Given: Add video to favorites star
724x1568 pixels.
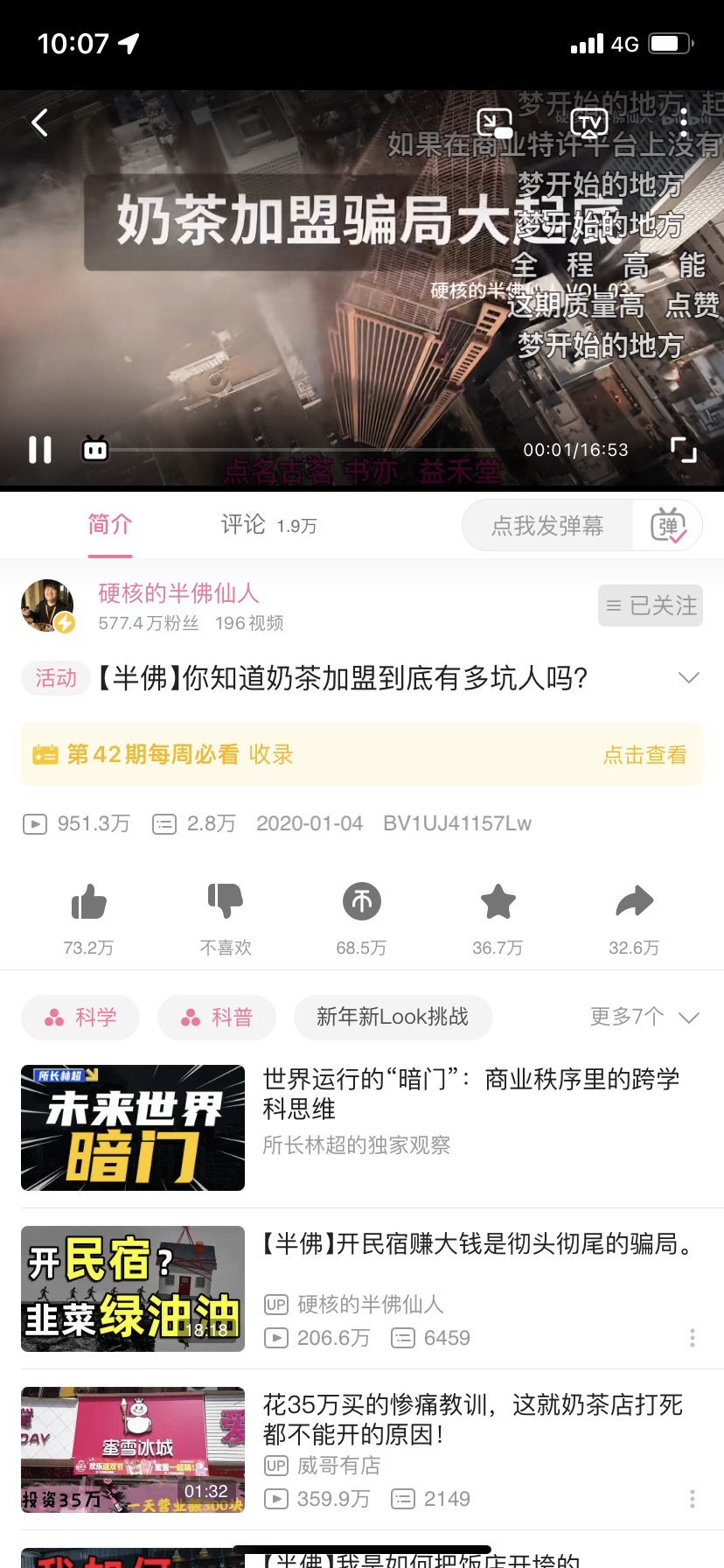Looking at the screenshot, I should (498, 901).
